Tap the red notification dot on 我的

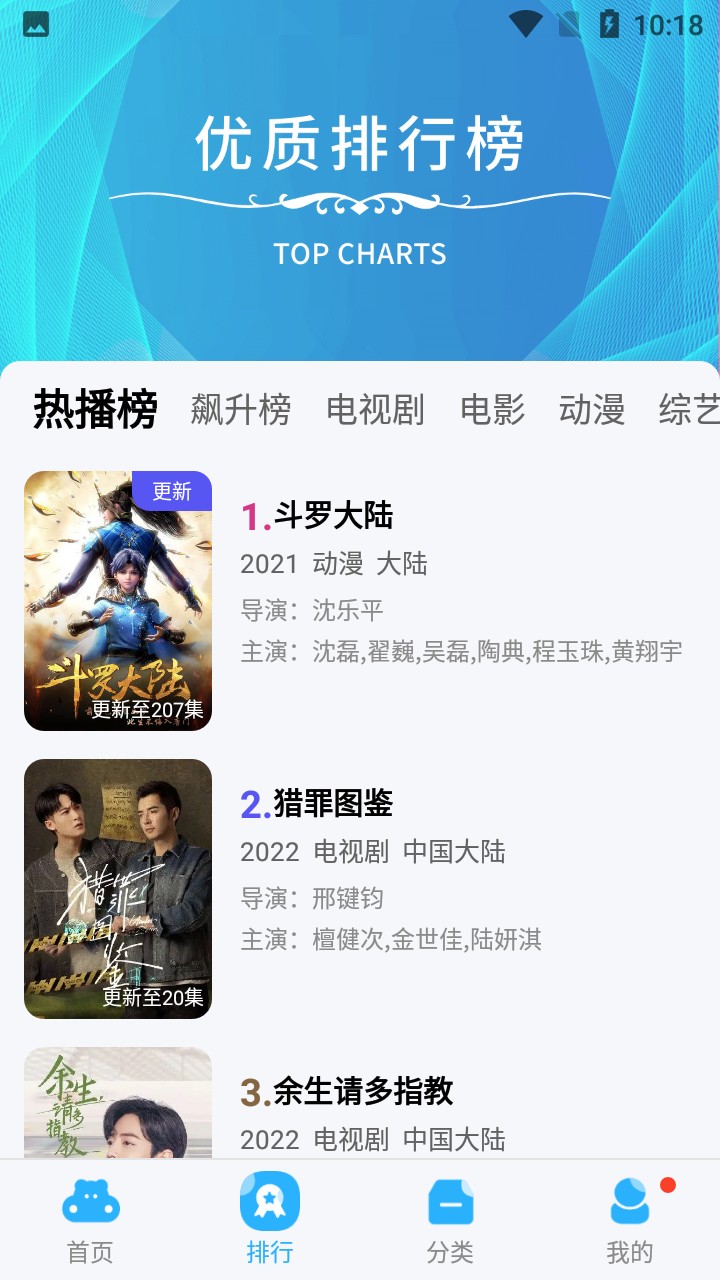668,1185
